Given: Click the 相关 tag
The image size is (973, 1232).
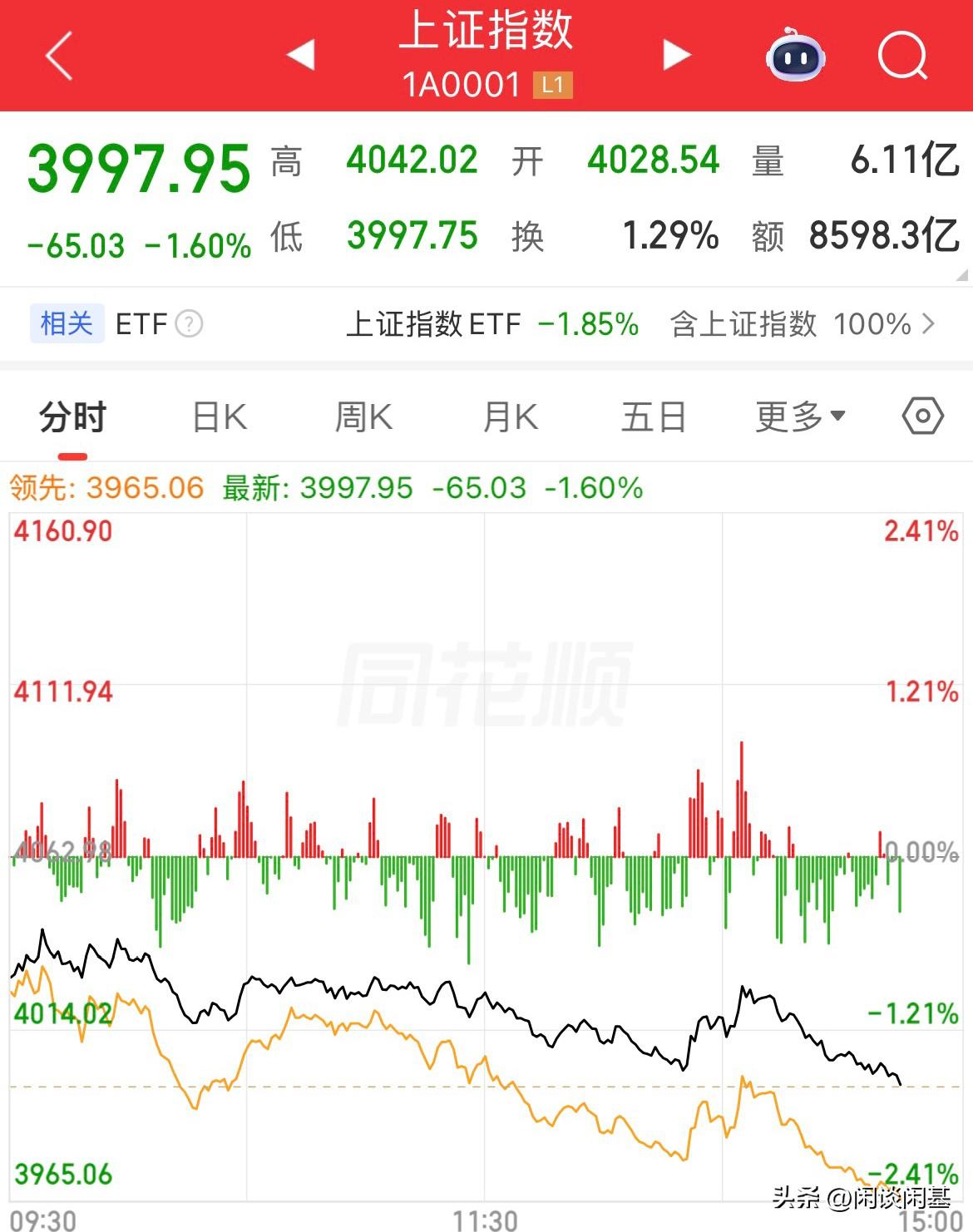Looking at the screenshot, I should [66, 324].
